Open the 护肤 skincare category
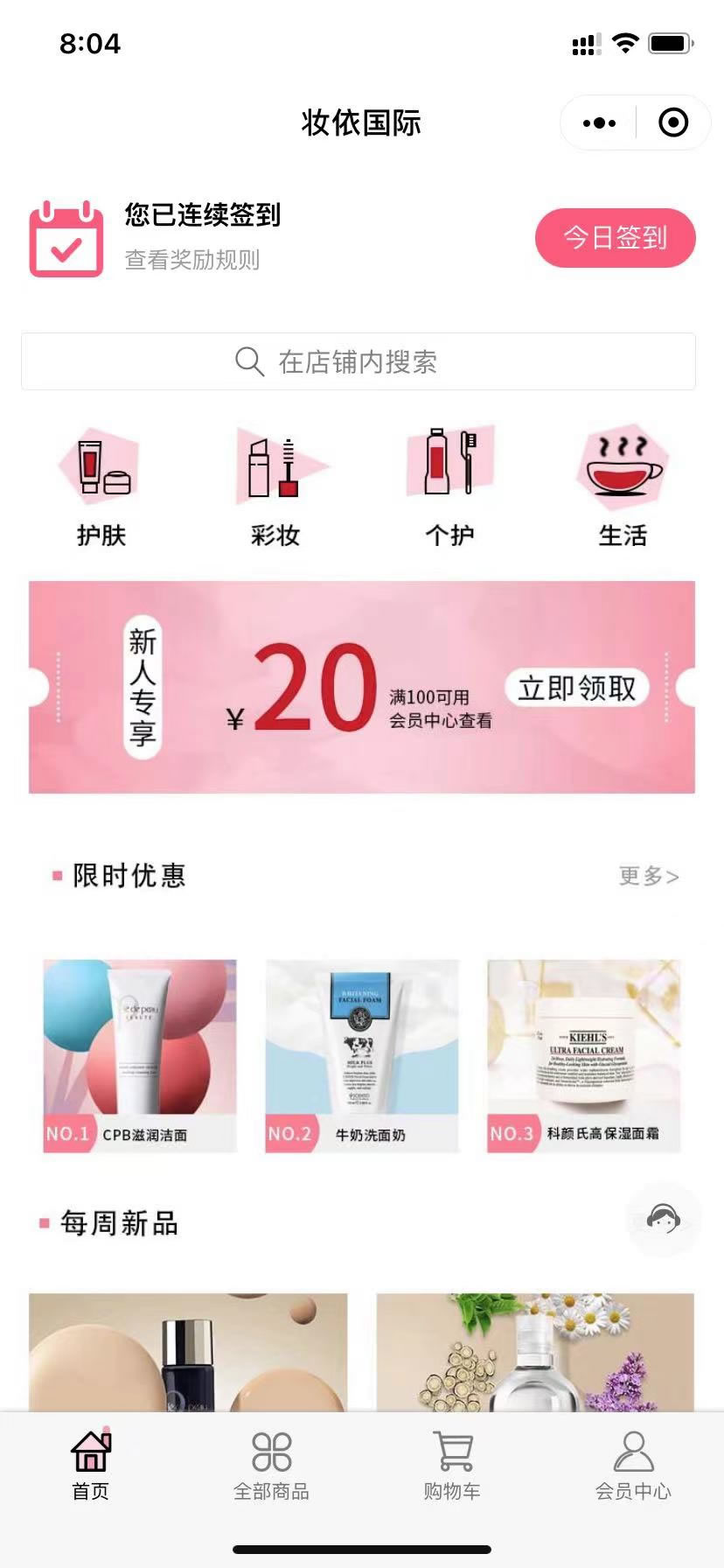Image resolution: width=724 pixels, height=1568 pixels. click(x=101, y=486)
